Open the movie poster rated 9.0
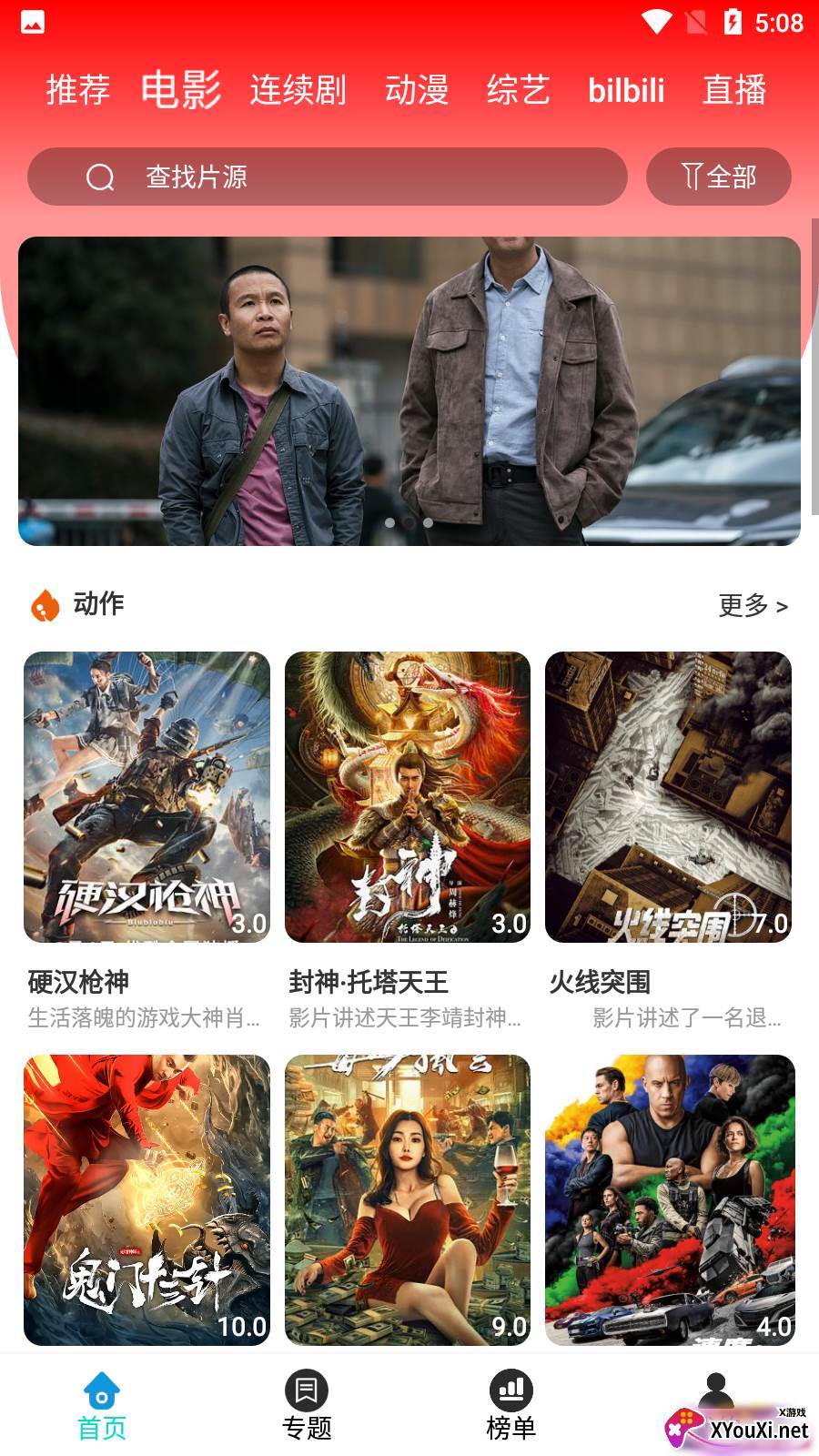Screen dimensions: 819x1456 click(407, 1199)
